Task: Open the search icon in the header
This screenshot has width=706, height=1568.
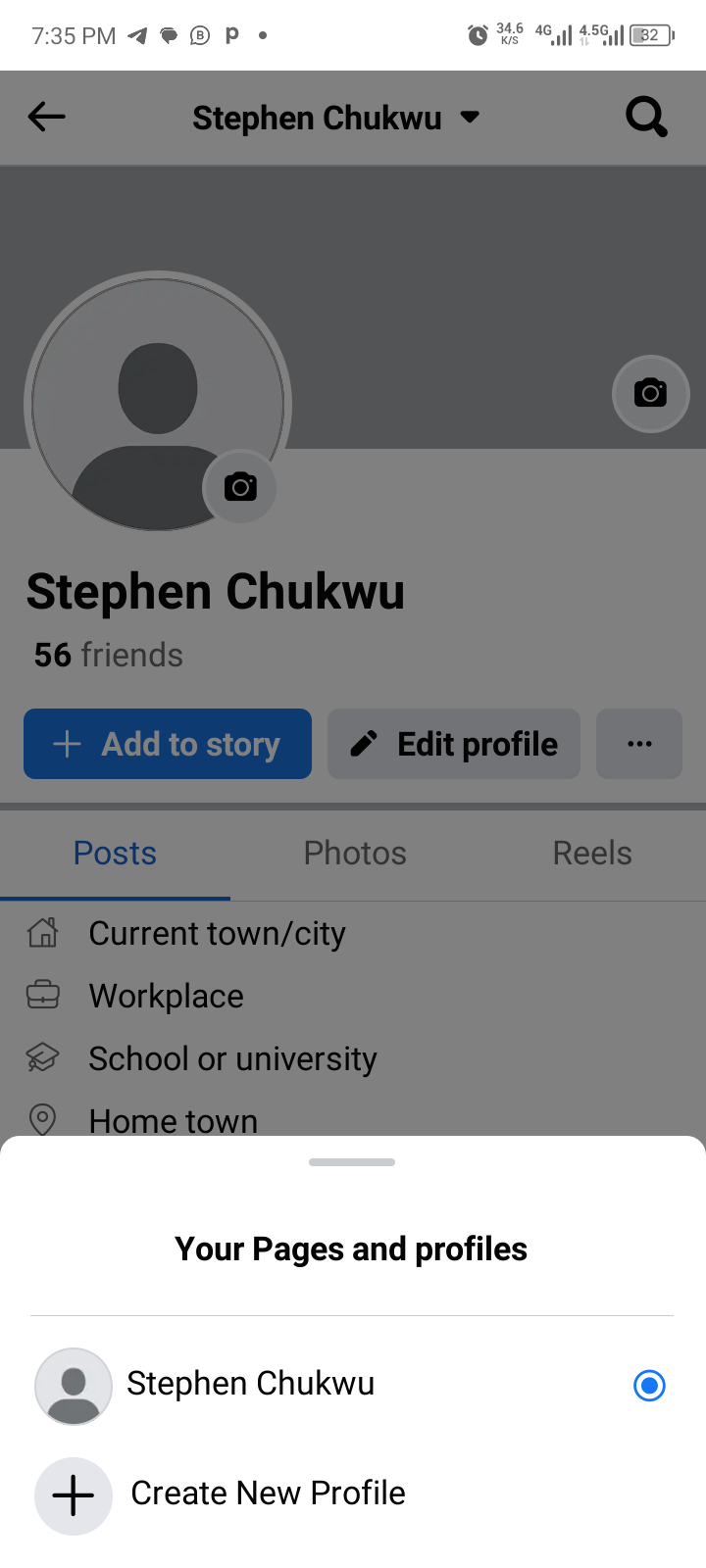Action: [646, 118]
